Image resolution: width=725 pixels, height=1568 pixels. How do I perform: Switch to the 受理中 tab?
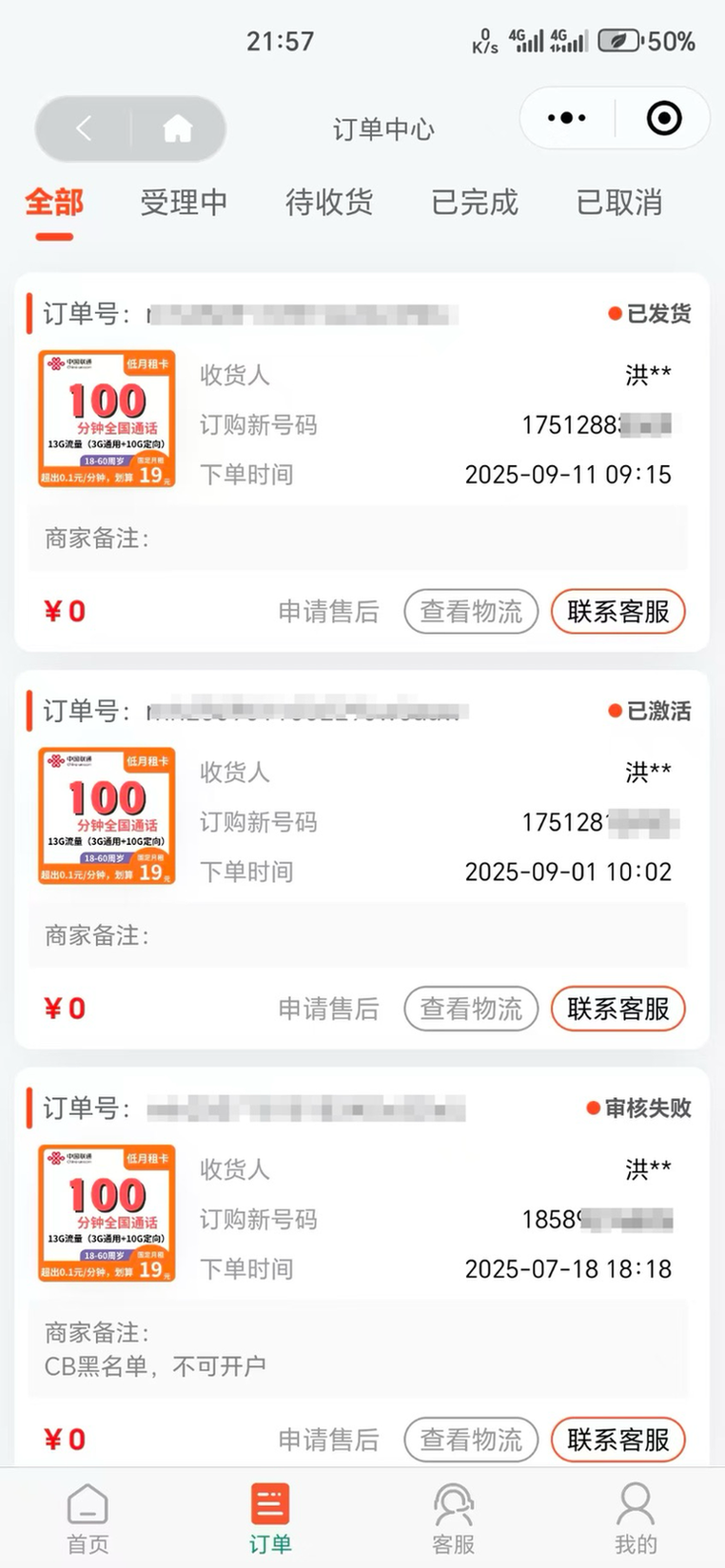[x=184, y=203]
